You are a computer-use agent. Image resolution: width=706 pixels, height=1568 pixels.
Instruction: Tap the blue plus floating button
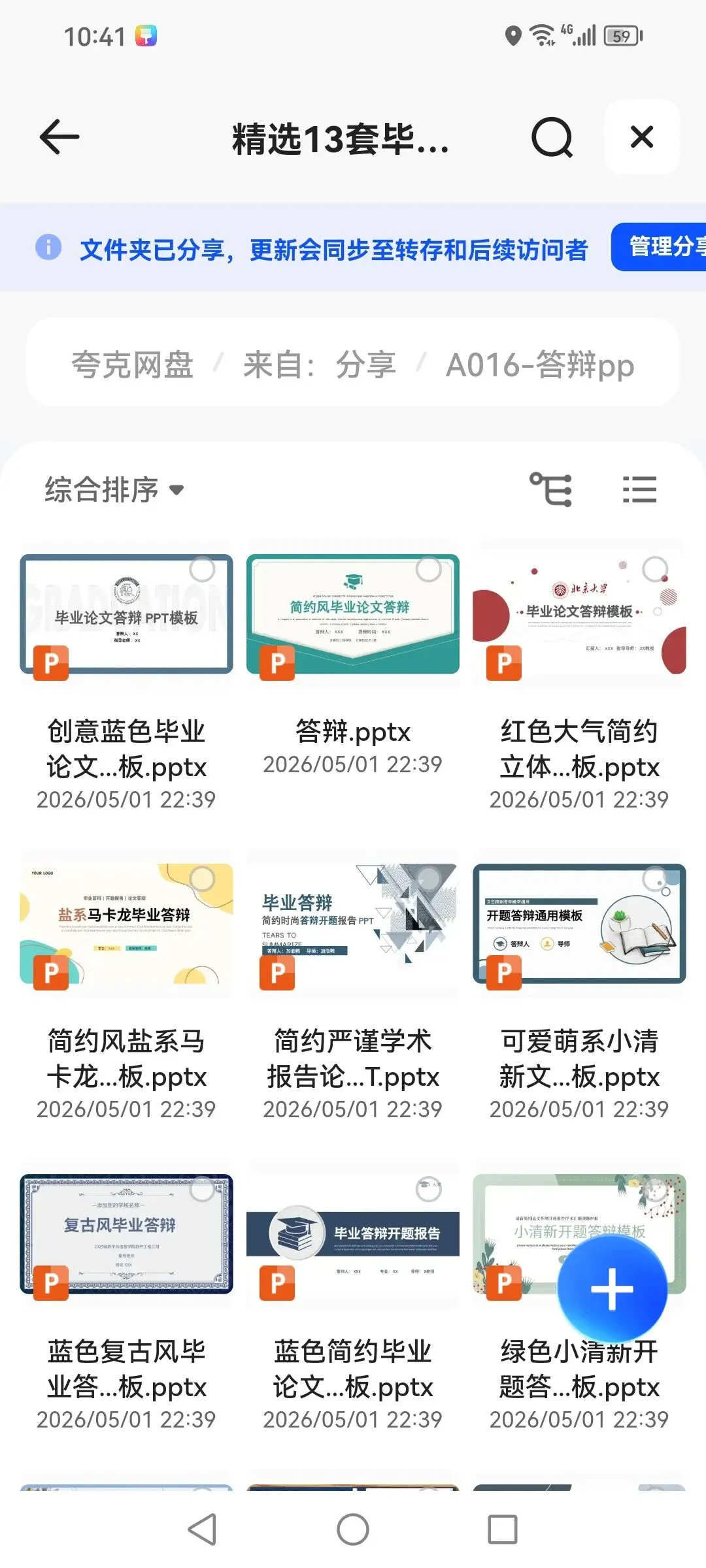(x=612, y=1289)
